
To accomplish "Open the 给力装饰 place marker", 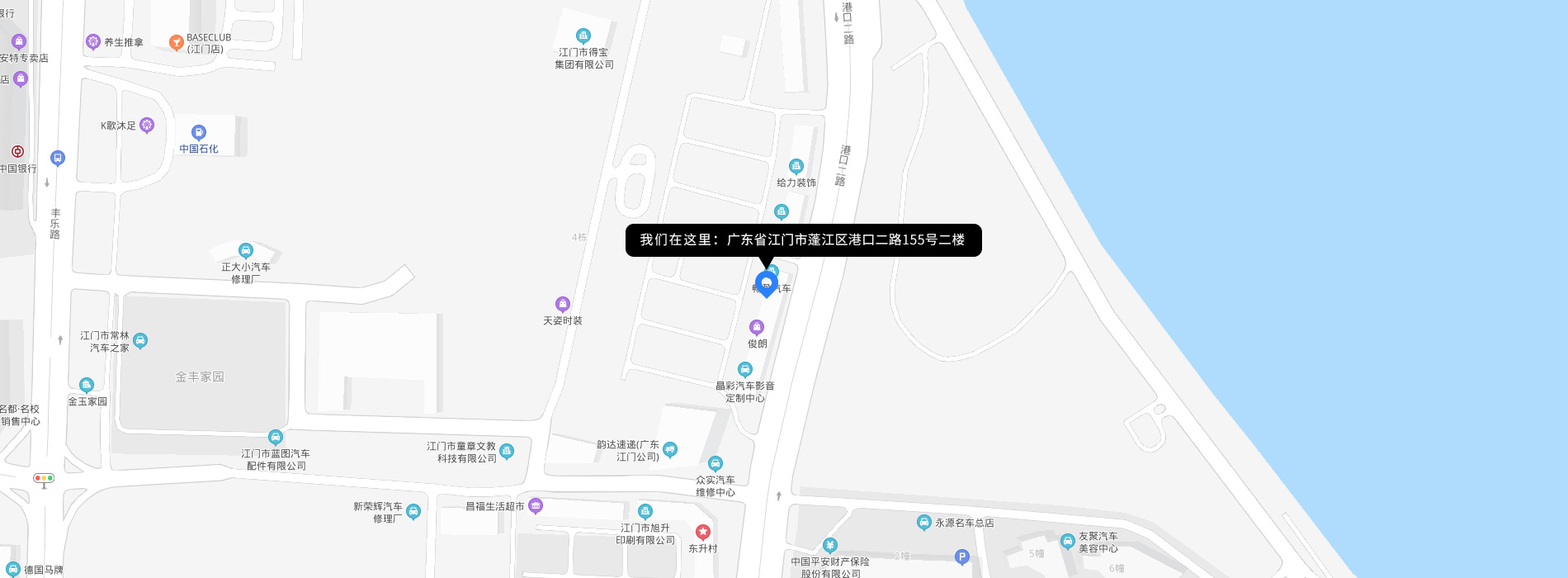I will [796, 166].
